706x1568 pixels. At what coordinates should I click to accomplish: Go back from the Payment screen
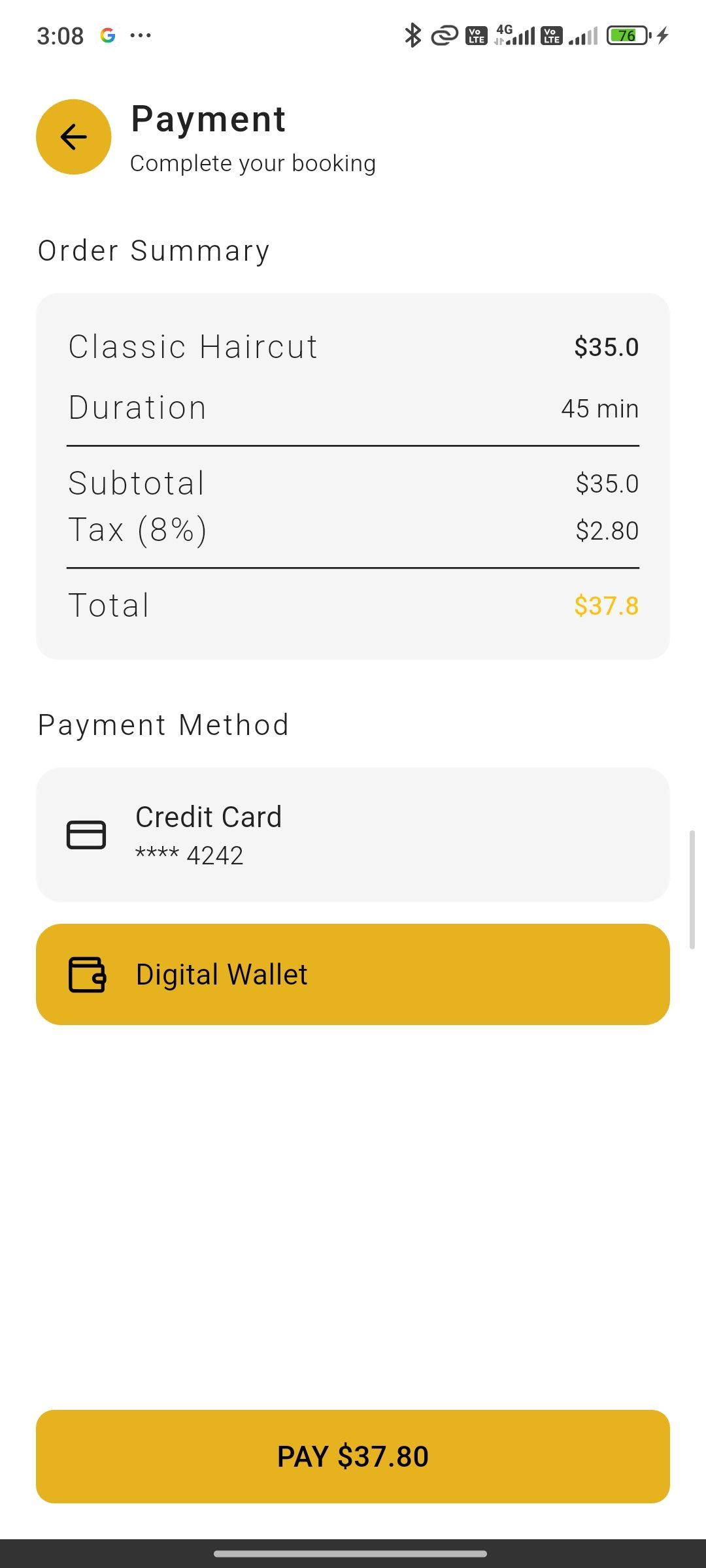pyautogui.click(x=74, y=137)
